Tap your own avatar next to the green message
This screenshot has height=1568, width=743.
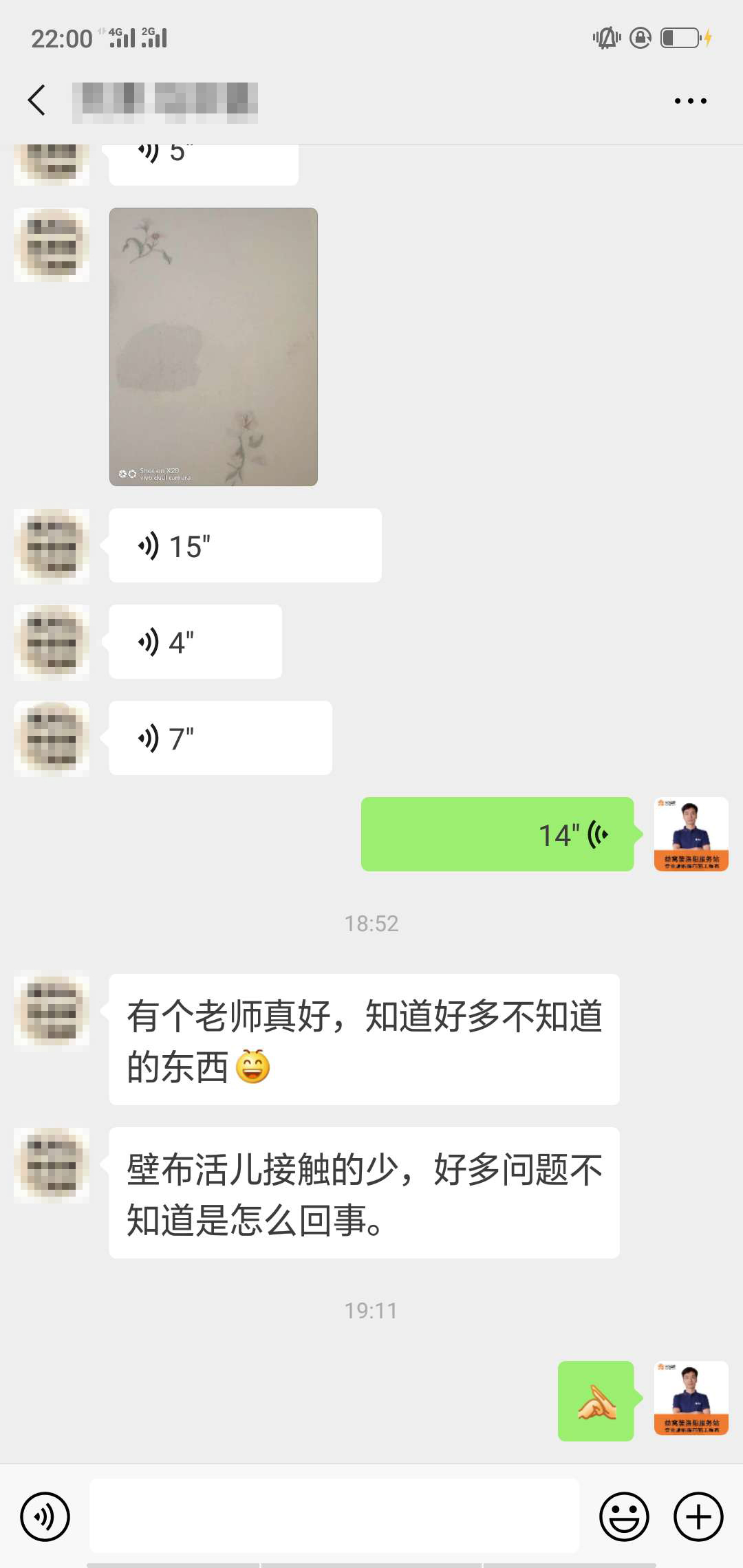[x=690, y=834]
